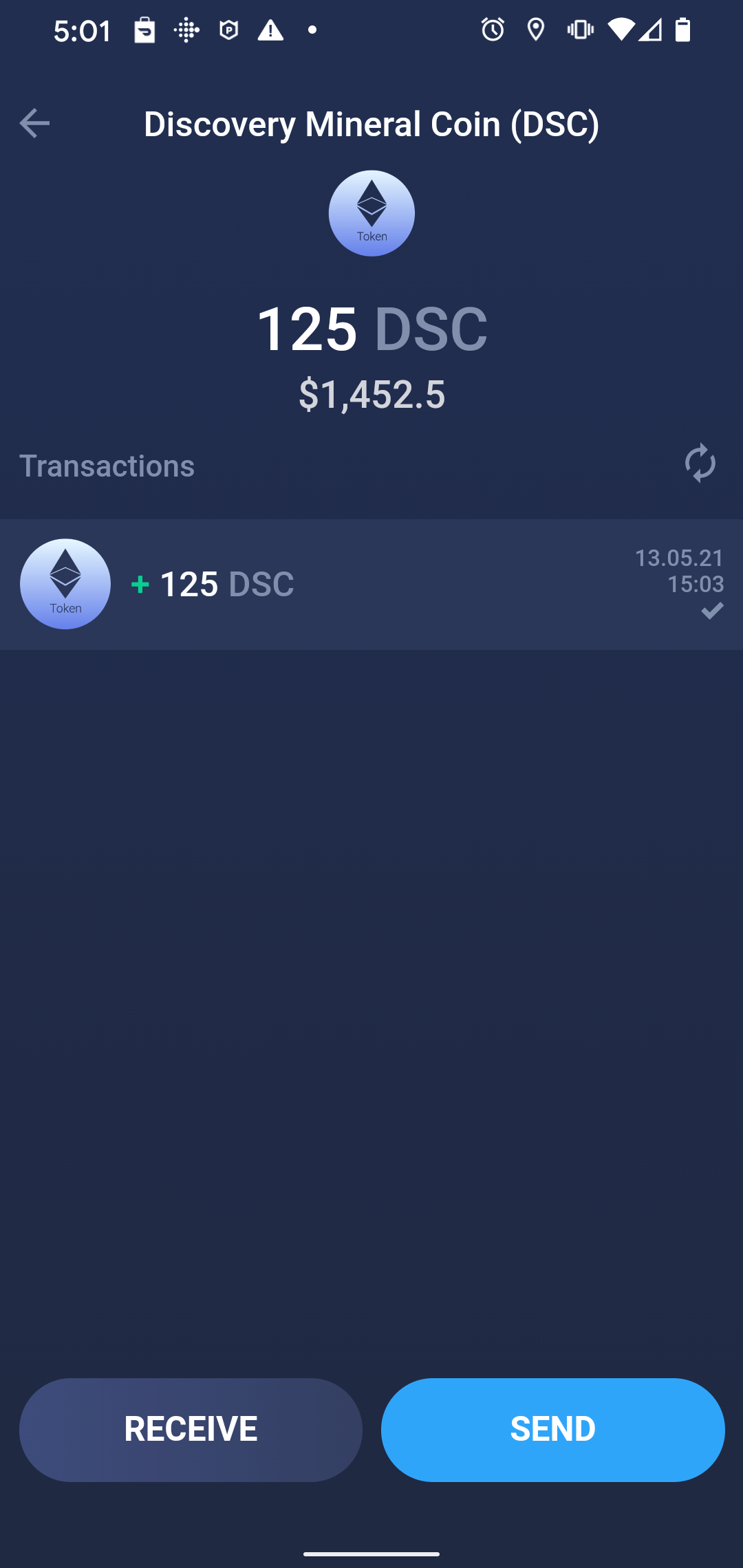Select the +125 DSC transaction entry

tap(371, 584)
